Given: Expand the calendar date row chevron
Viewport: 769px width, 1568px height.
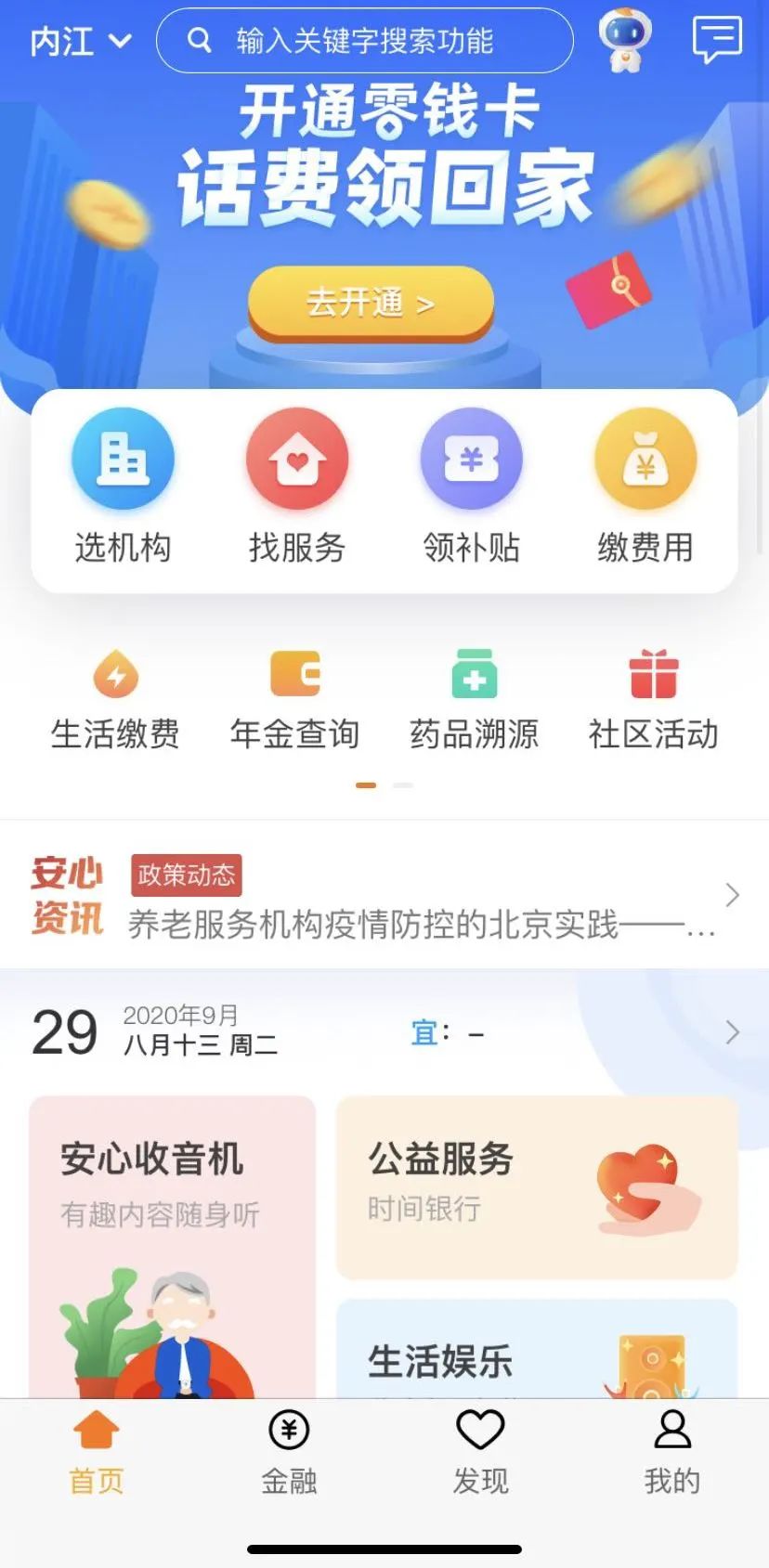Looking at the screenshot, I should [x=732, y=1032].
